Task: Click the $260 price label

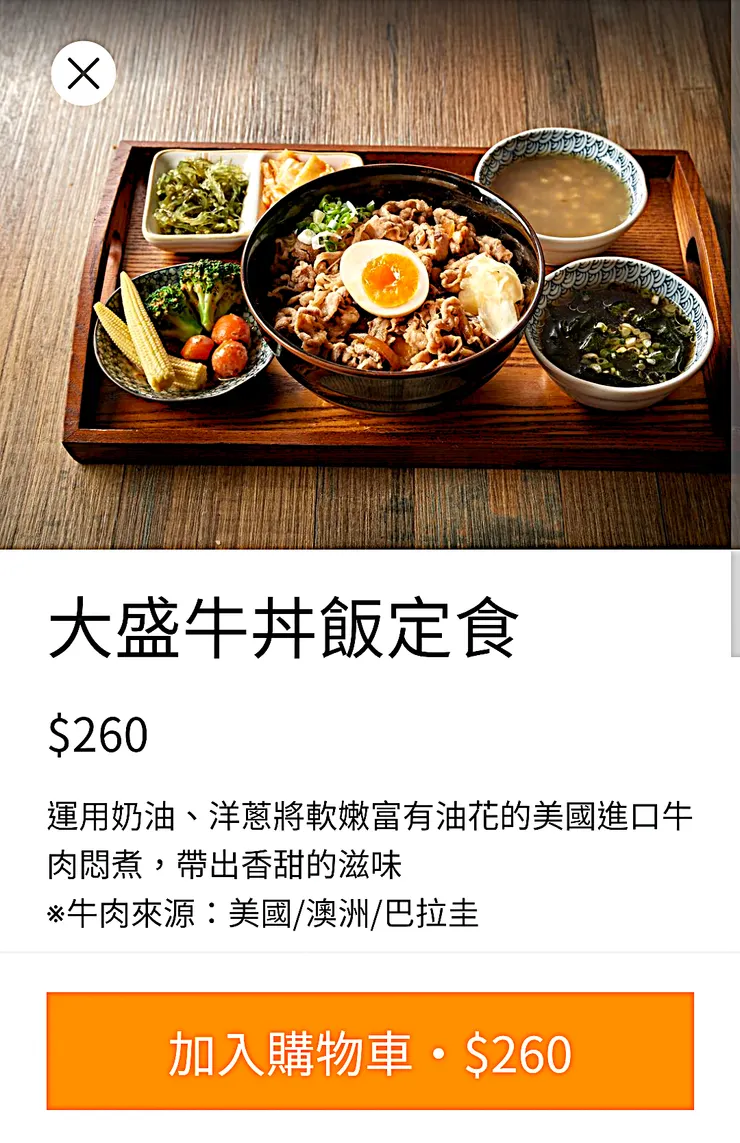Action: tap(98, 737)
